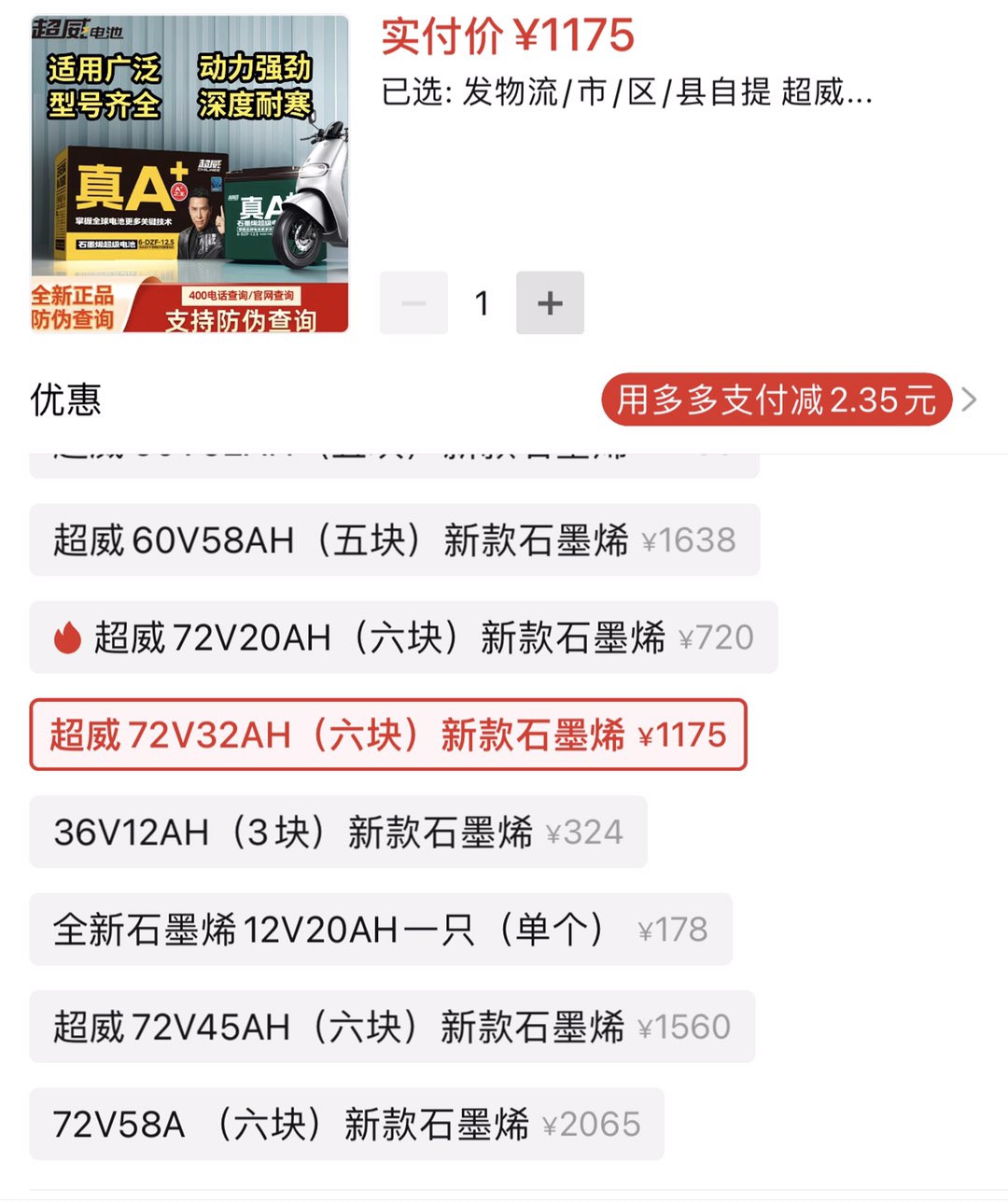Pick 36V12AH（3块）¥324 option
1008x1204 pixels.
coord(338,833)
